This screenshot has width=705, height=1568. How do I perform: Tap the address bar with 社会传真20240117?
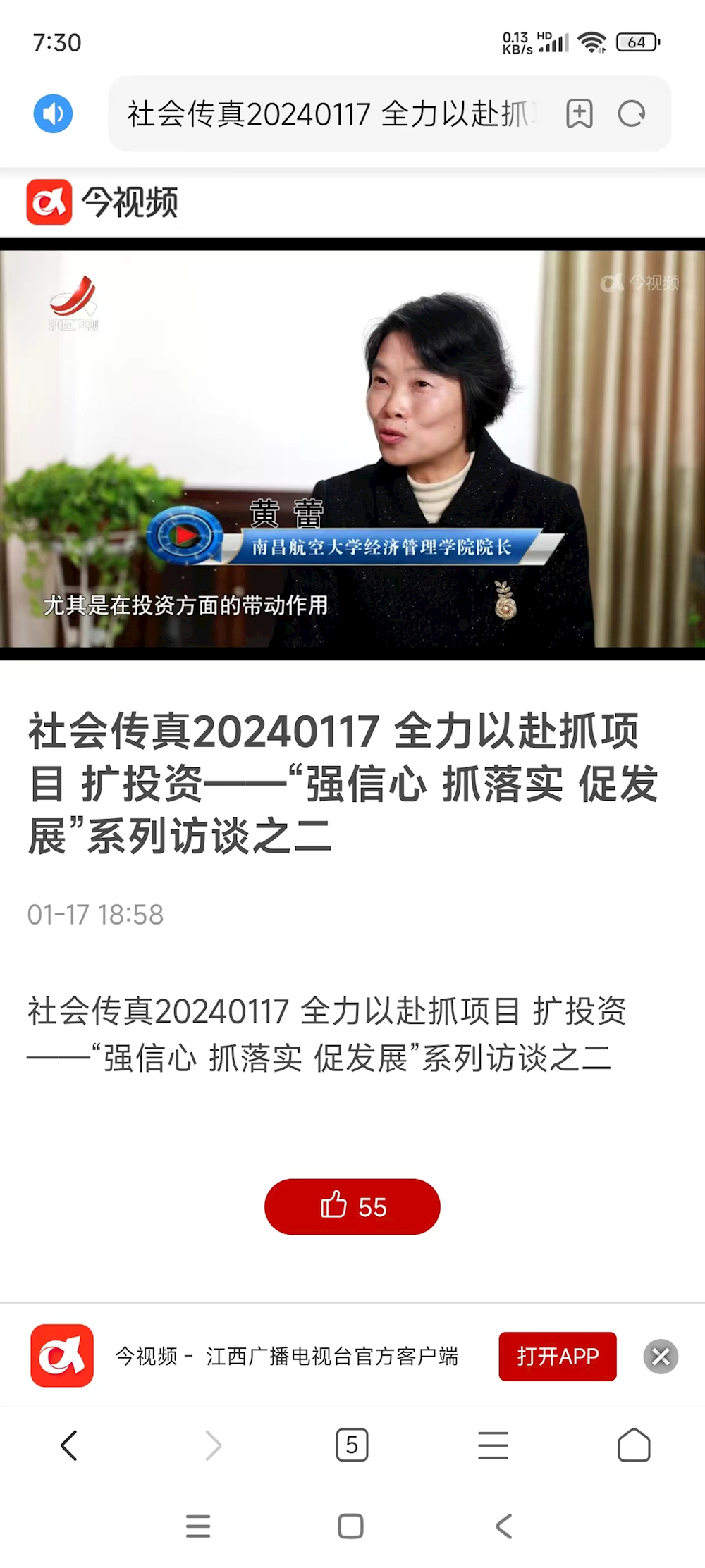pyautogui.click(x=331, y=113)
